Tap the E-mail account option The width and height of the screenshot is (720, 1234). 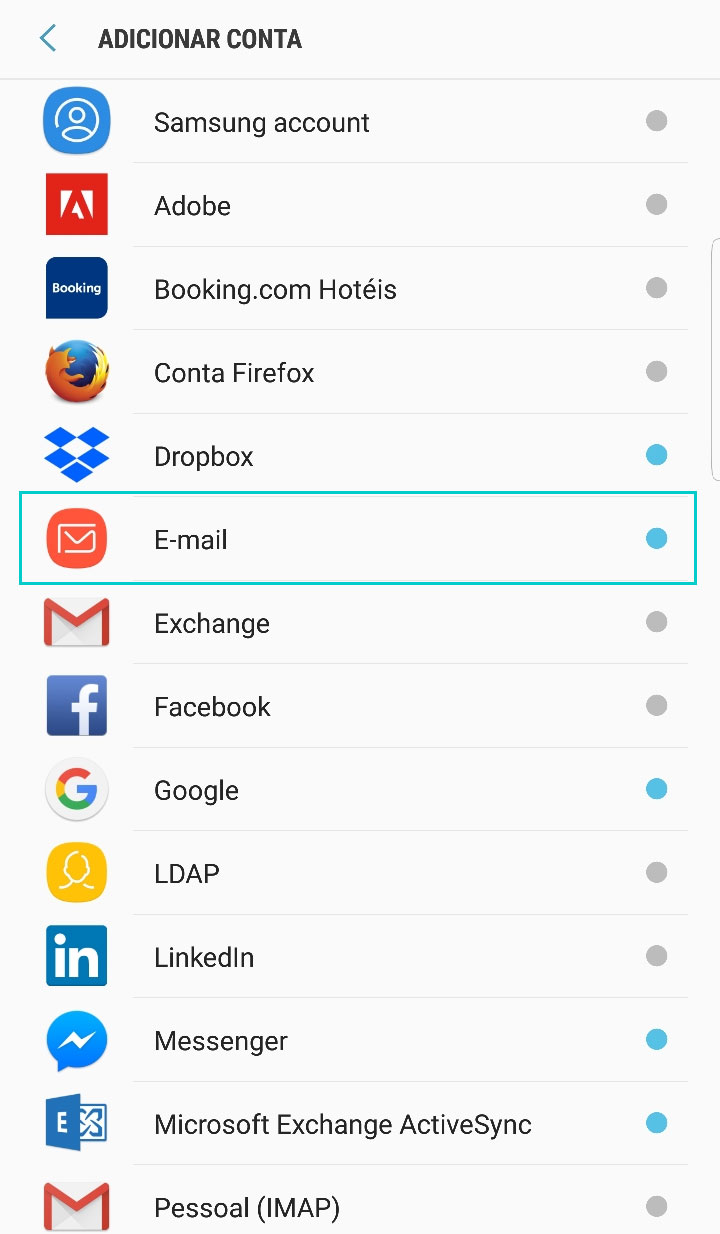[358, 538]
